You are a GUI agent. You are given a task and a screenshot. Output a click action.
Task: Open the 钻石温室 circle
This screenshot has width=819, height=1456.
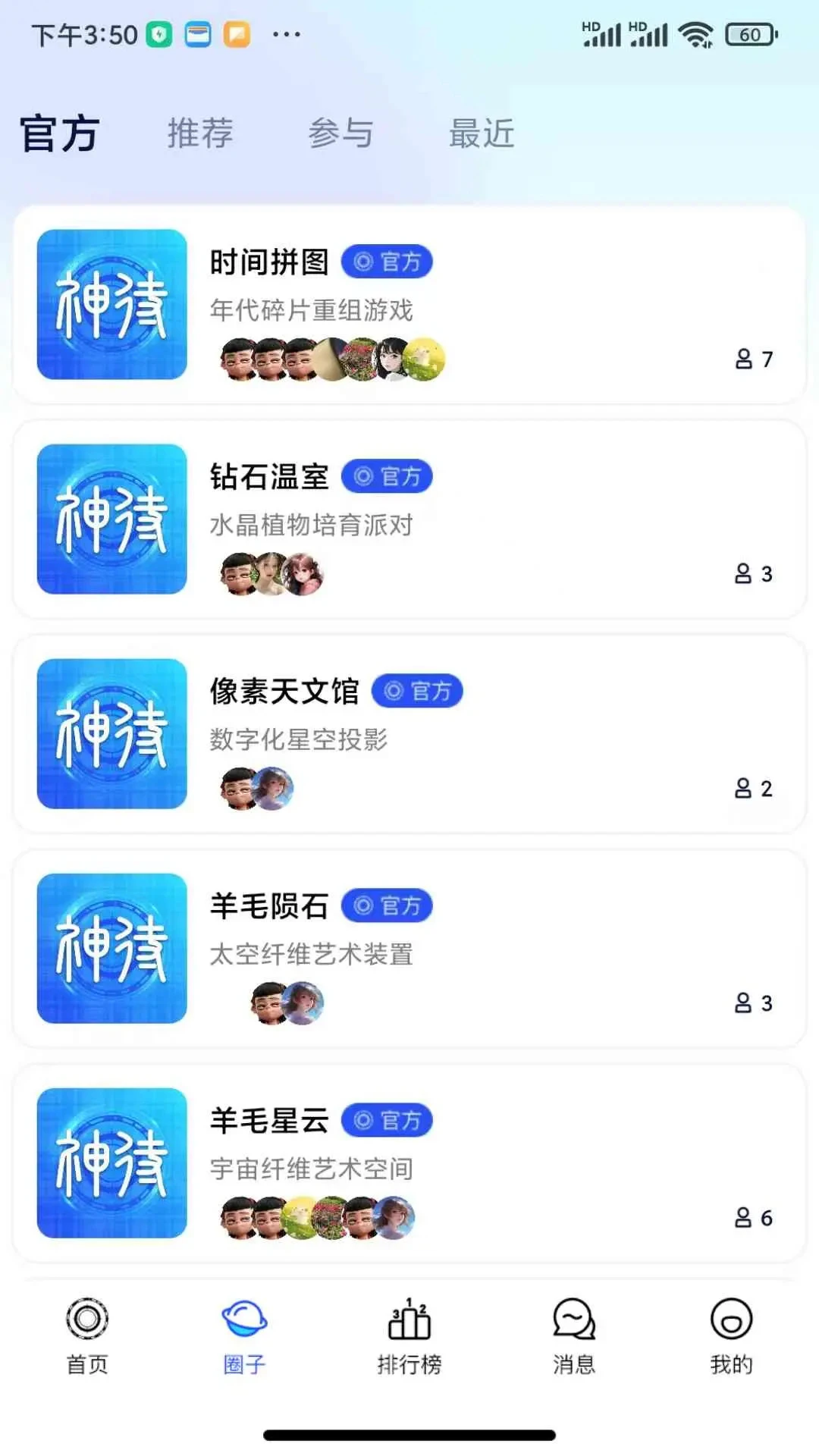[x=409, y=519]
